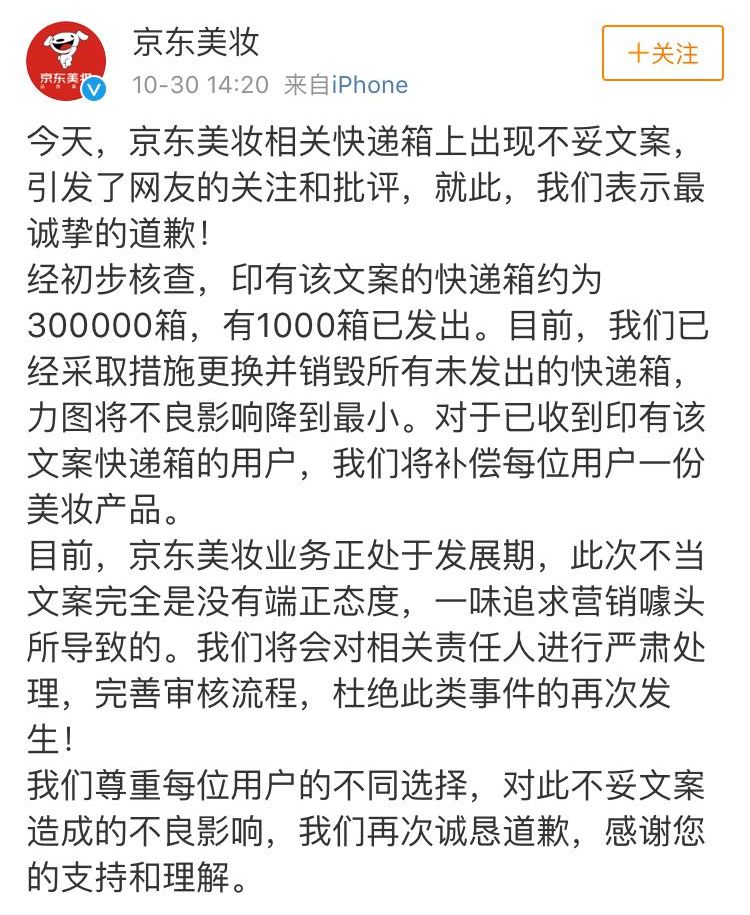Select the verified account badge below the avatar

pos(93,89)
